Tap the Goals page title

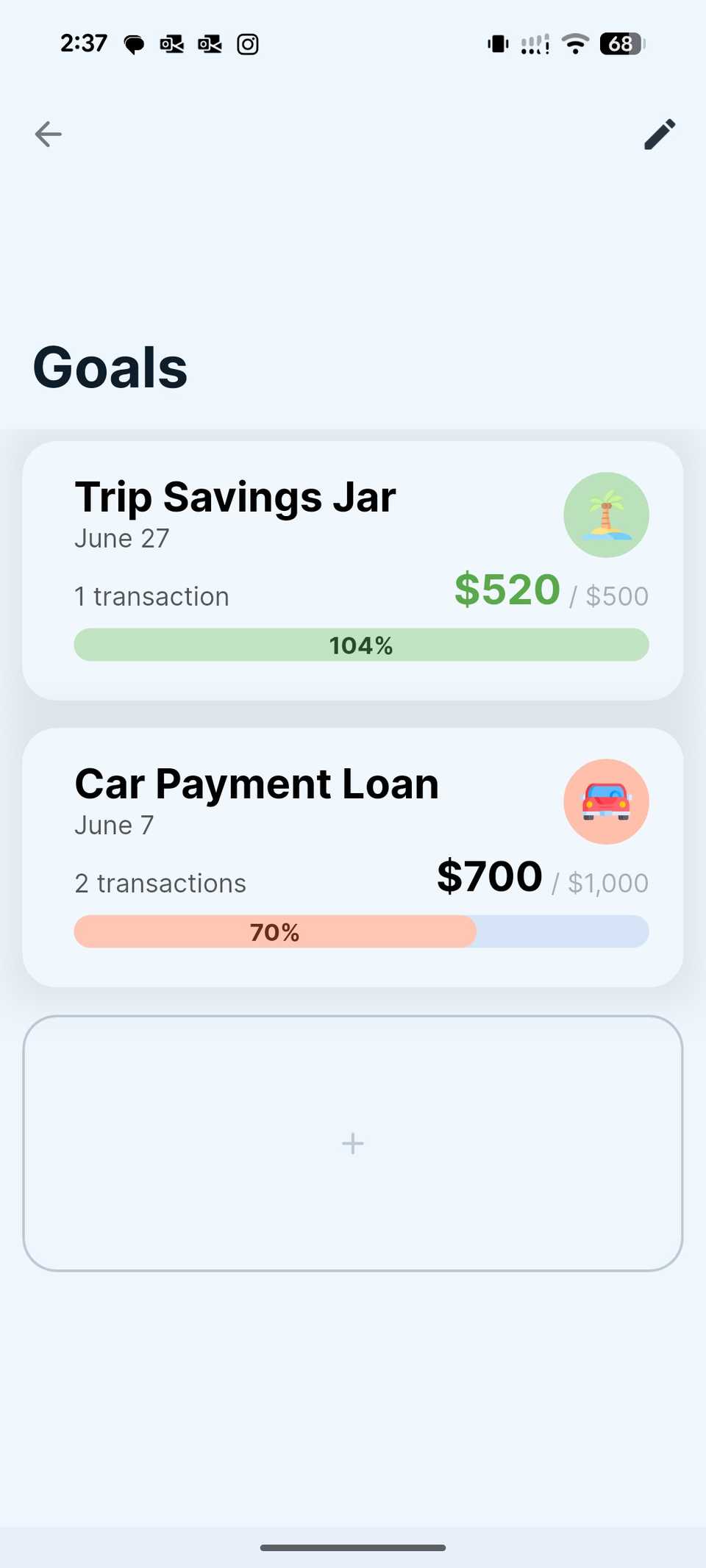click(110, 367)
